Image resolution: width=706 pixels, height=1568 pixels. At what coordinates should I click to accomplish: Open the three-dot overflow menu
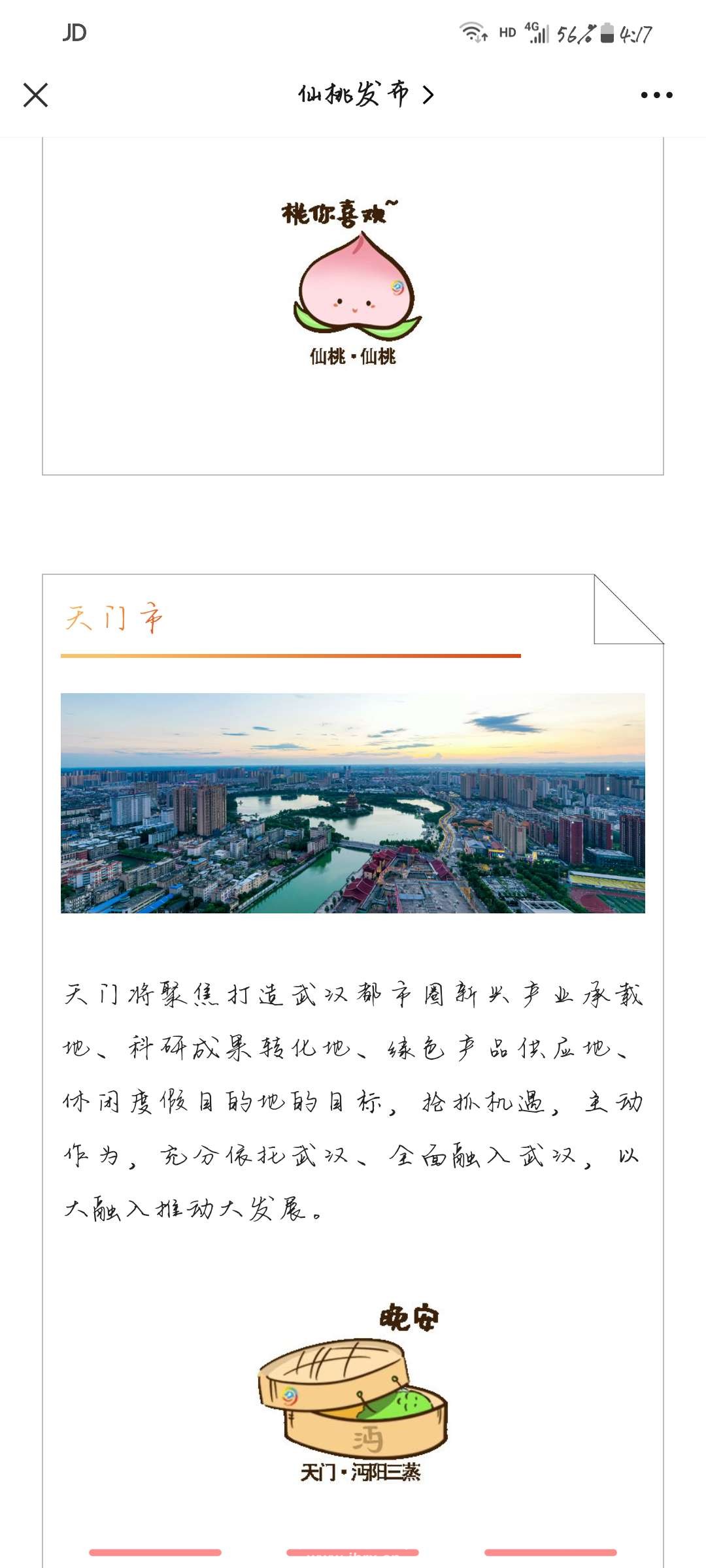pos(656,95)
